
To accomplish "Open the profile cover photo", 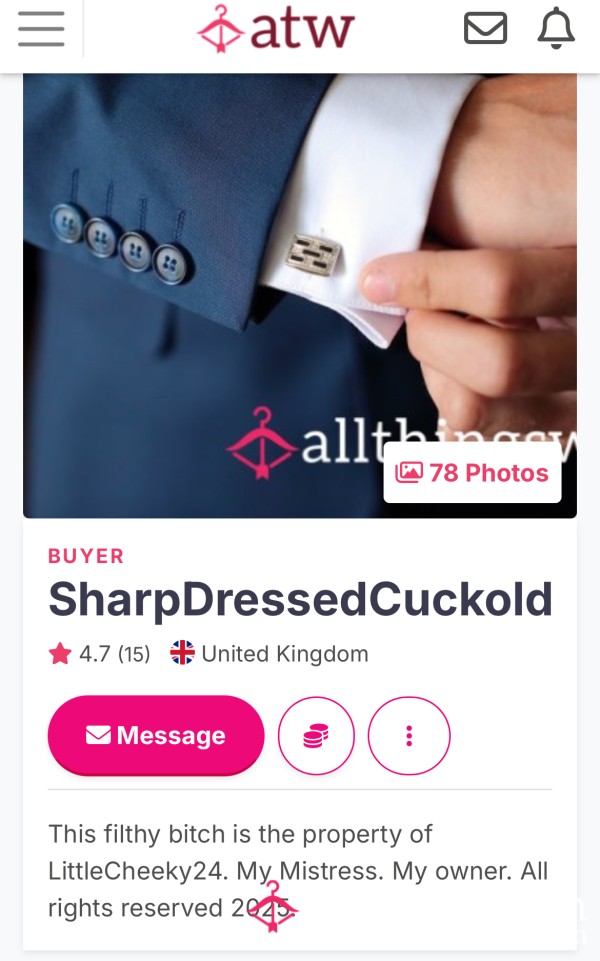I will coord(300,295).
